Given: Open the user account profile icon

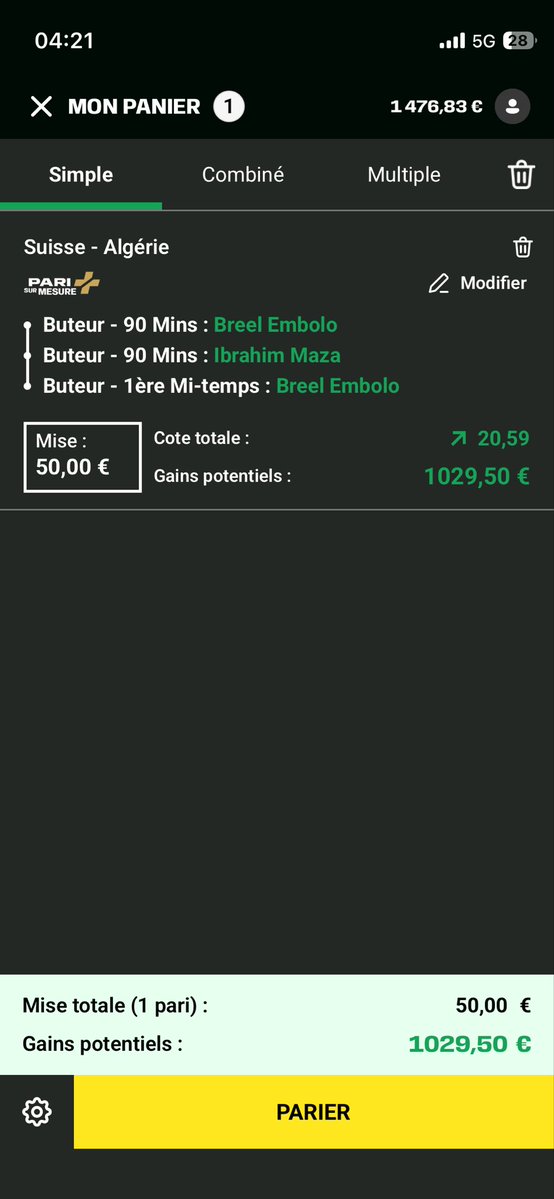Looking at the screenshot, I should click(x=513, y=106).
